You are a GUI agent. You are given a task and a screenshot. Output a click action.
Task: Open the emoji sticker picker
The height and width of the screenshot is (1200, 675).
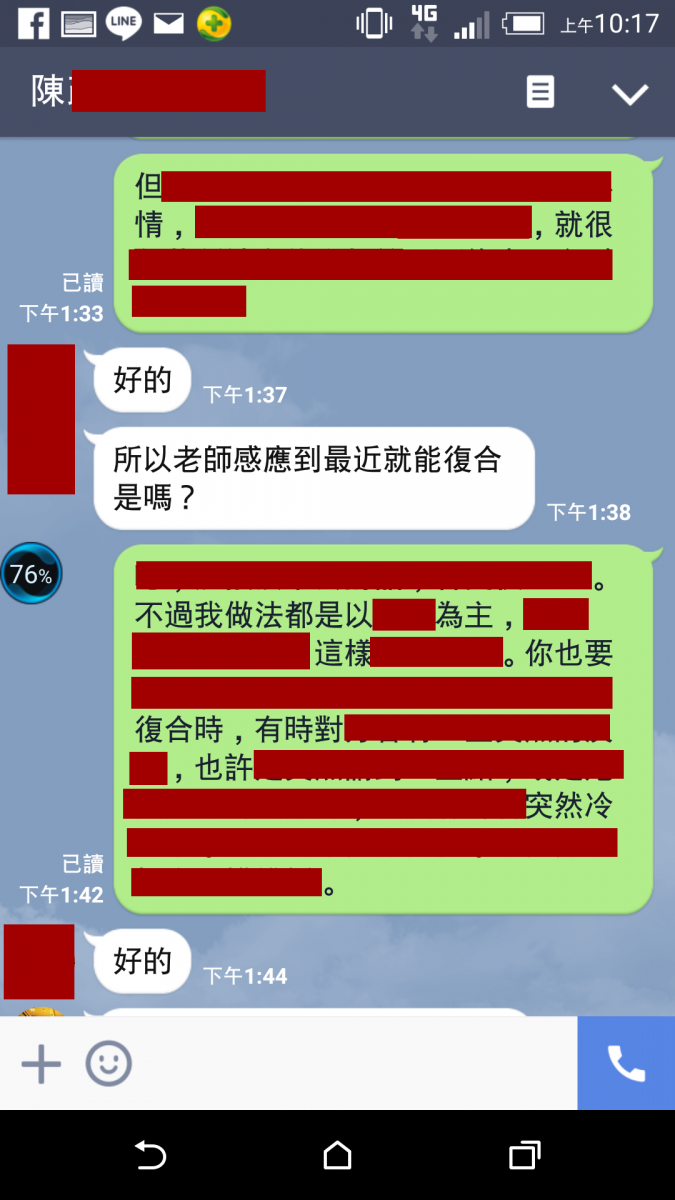click(x=108, y=1064)
